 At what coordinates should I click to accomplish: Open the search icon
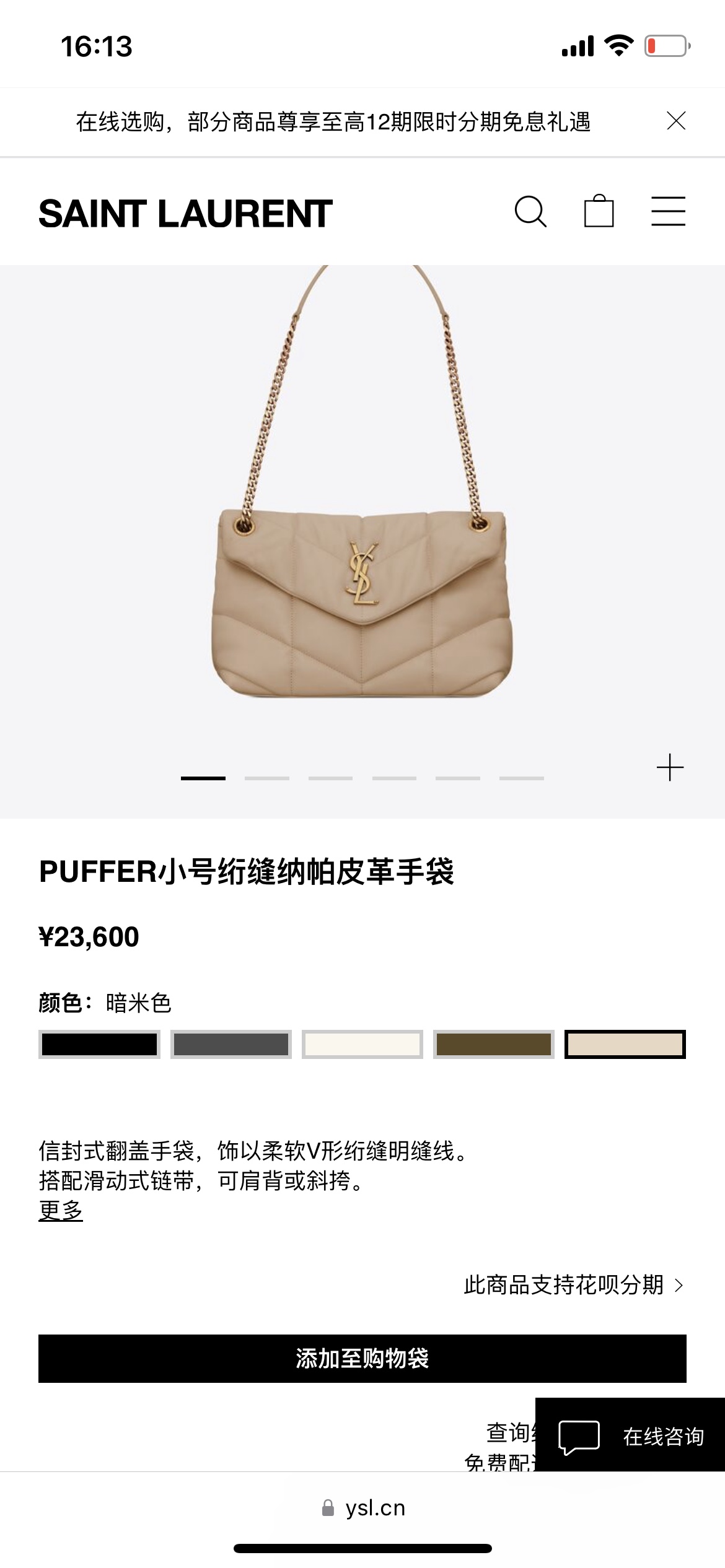coord(530,212)
